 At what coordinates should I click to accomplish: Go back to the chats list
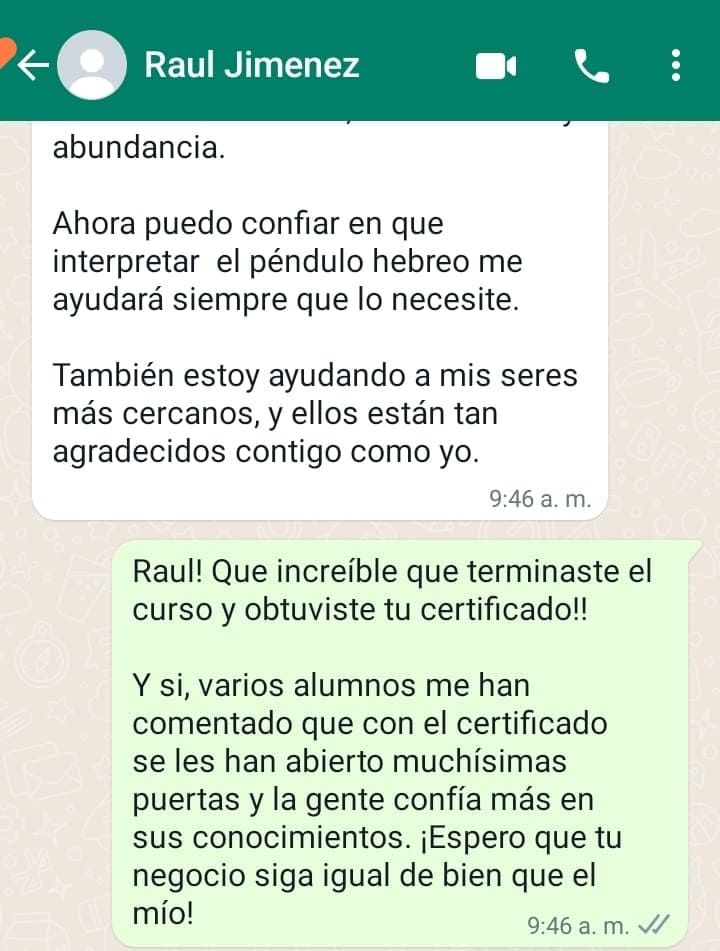pos(33,66)
